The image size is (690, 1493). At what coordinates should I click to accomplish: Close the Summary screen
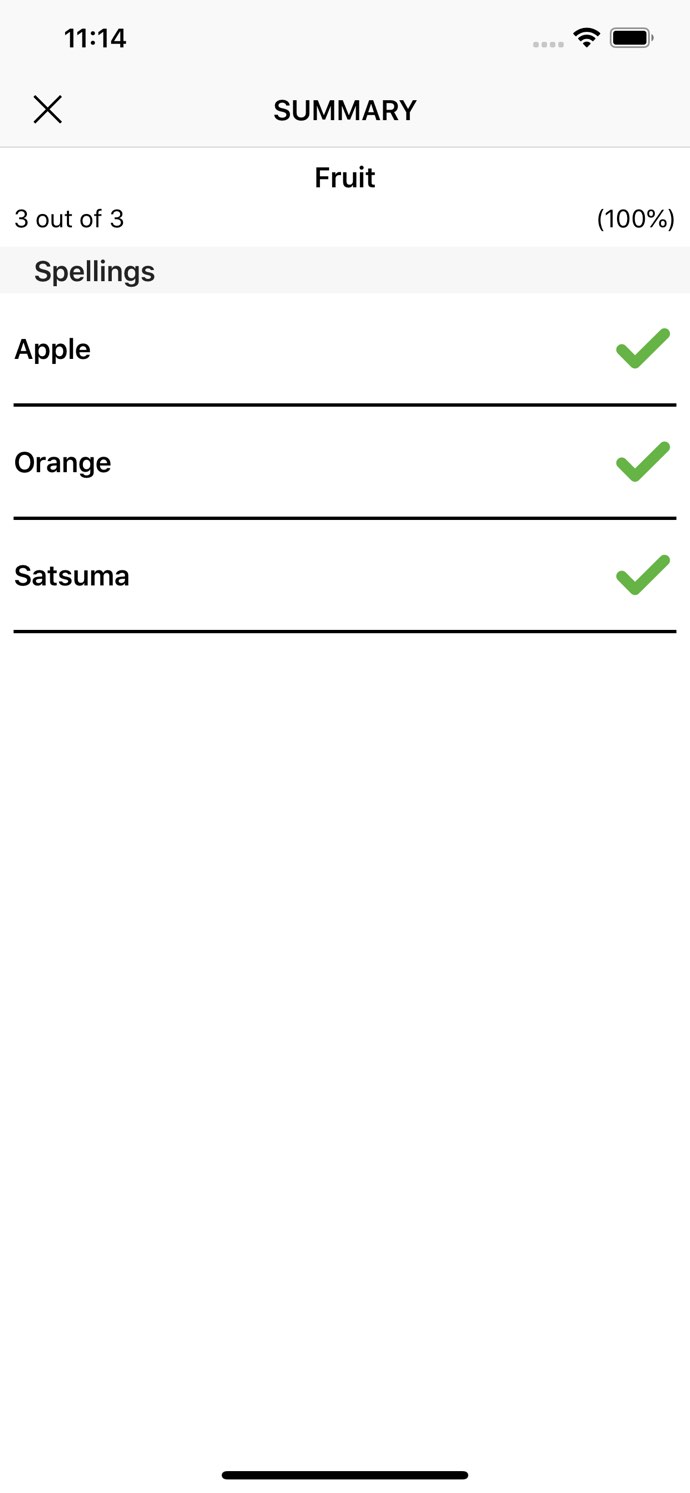(48, 110)
